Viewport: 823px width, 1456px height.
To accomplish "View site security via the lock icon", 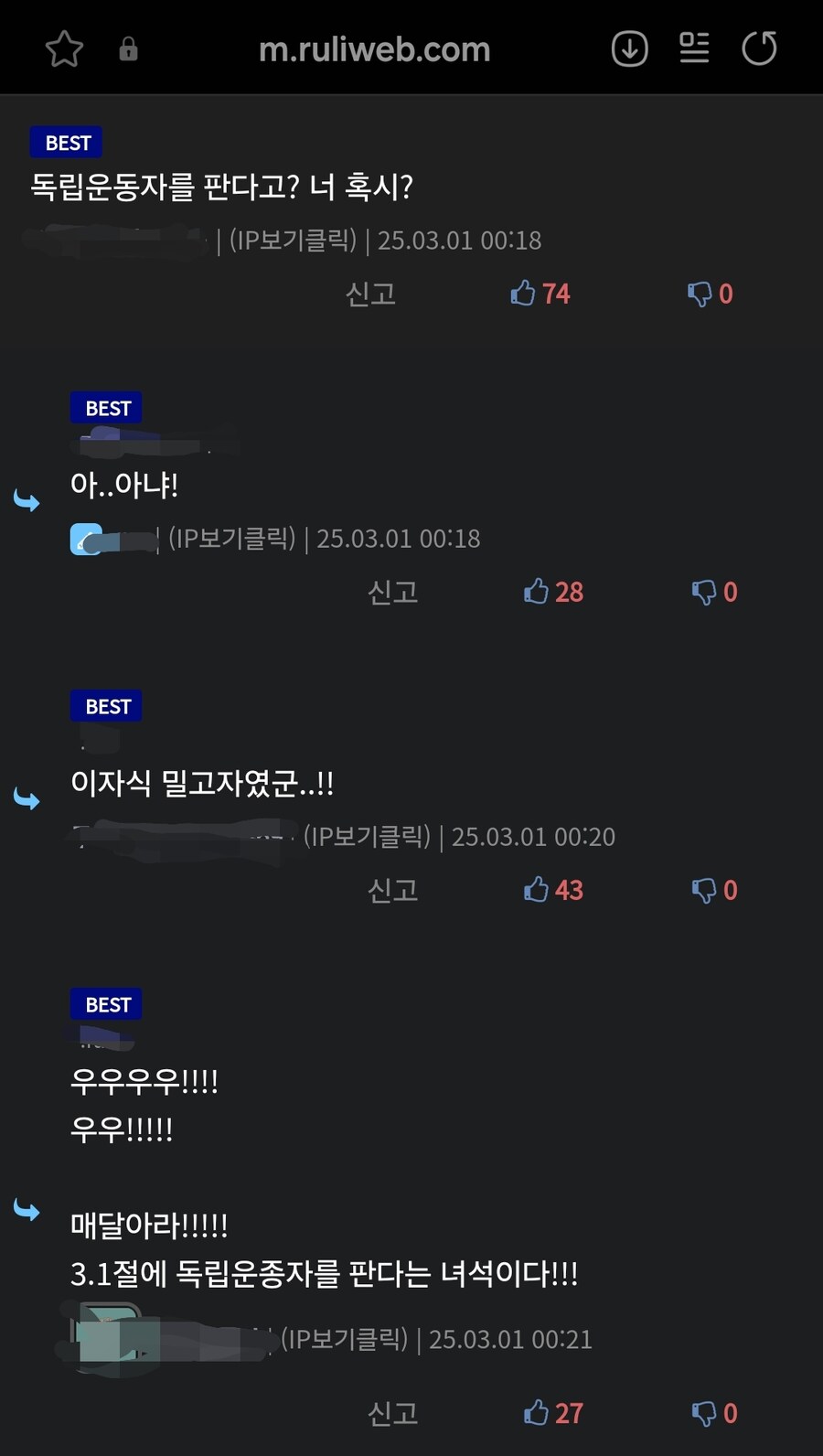I will click(x=128, y=49).
